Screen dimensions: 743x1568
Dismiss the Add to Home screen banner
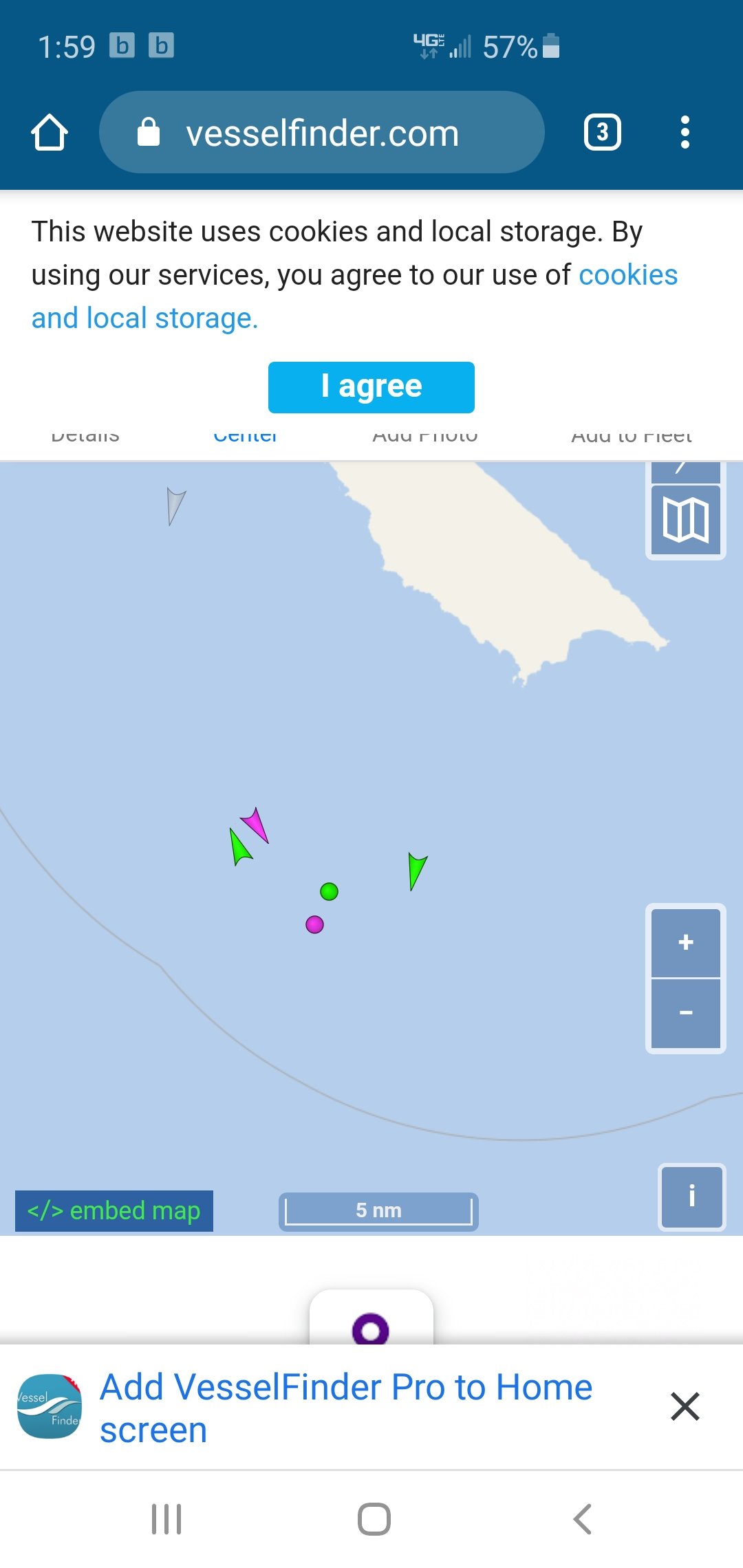(x=685, y=1406)
